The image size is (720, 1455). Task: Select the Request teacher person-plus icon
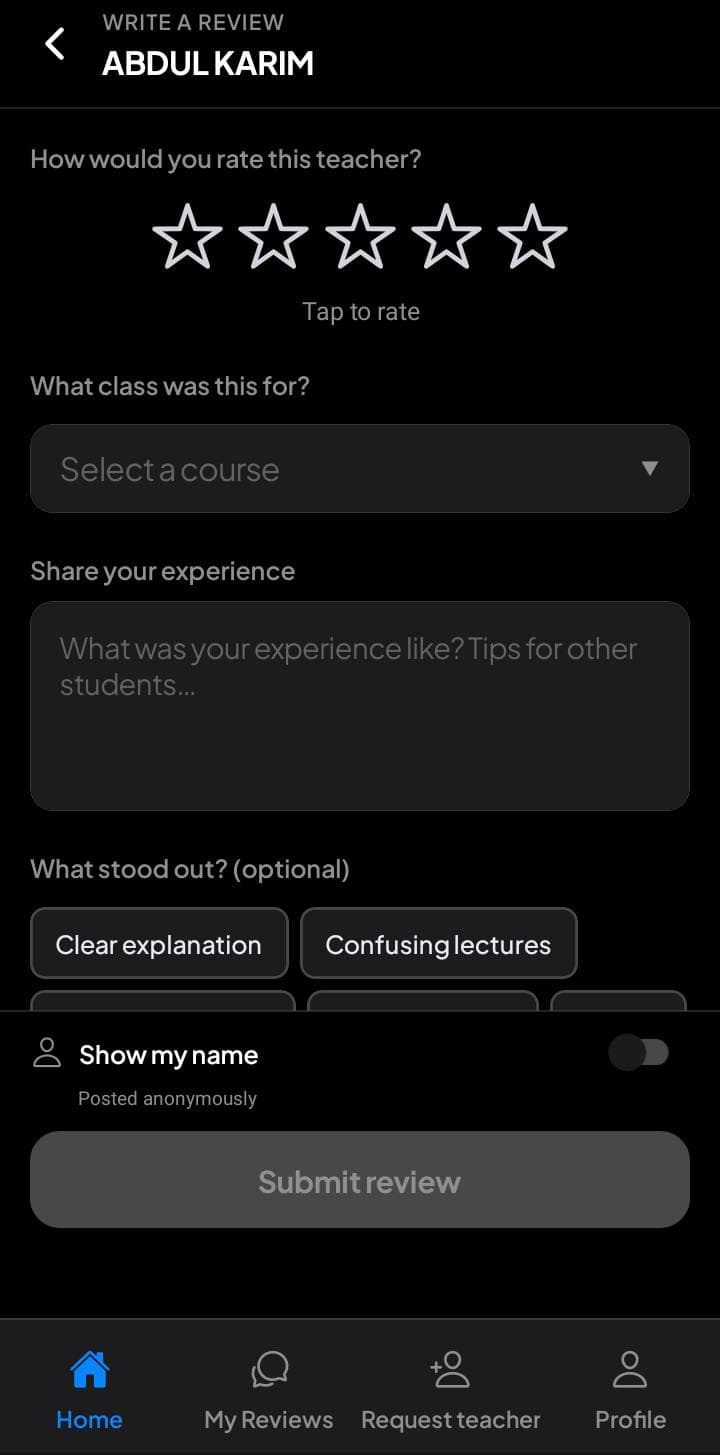tap(450, 1368)
